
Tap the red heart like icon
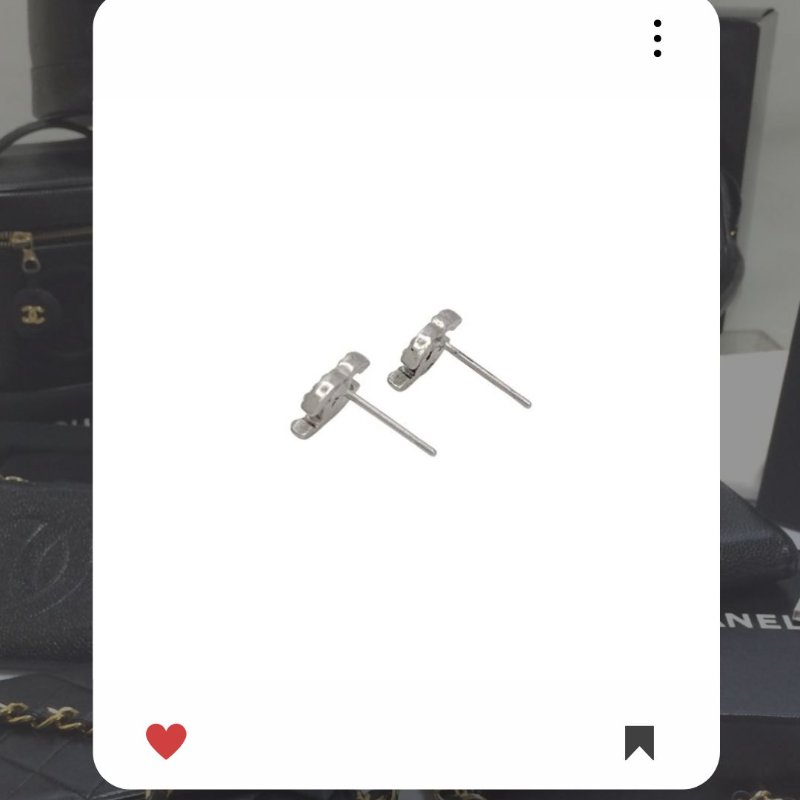click(x=166, y=741)
